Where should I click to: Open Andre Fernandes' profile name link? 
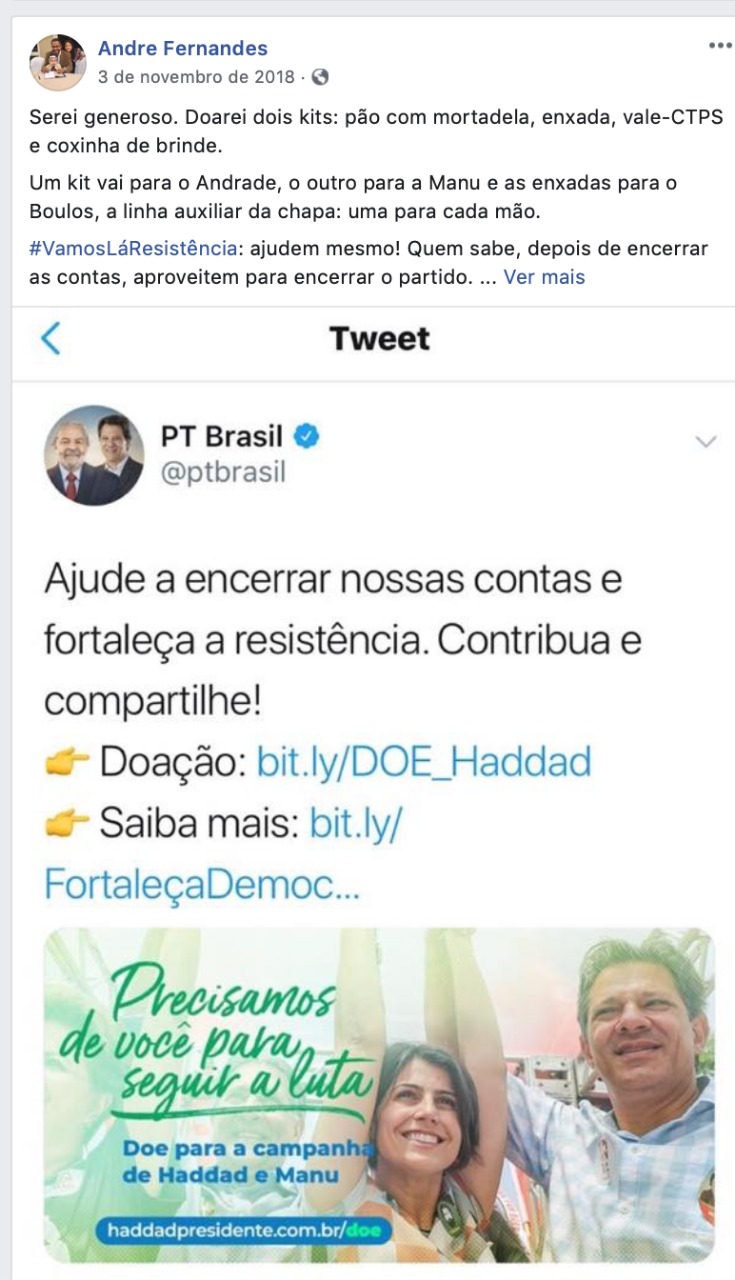[183, 48]
